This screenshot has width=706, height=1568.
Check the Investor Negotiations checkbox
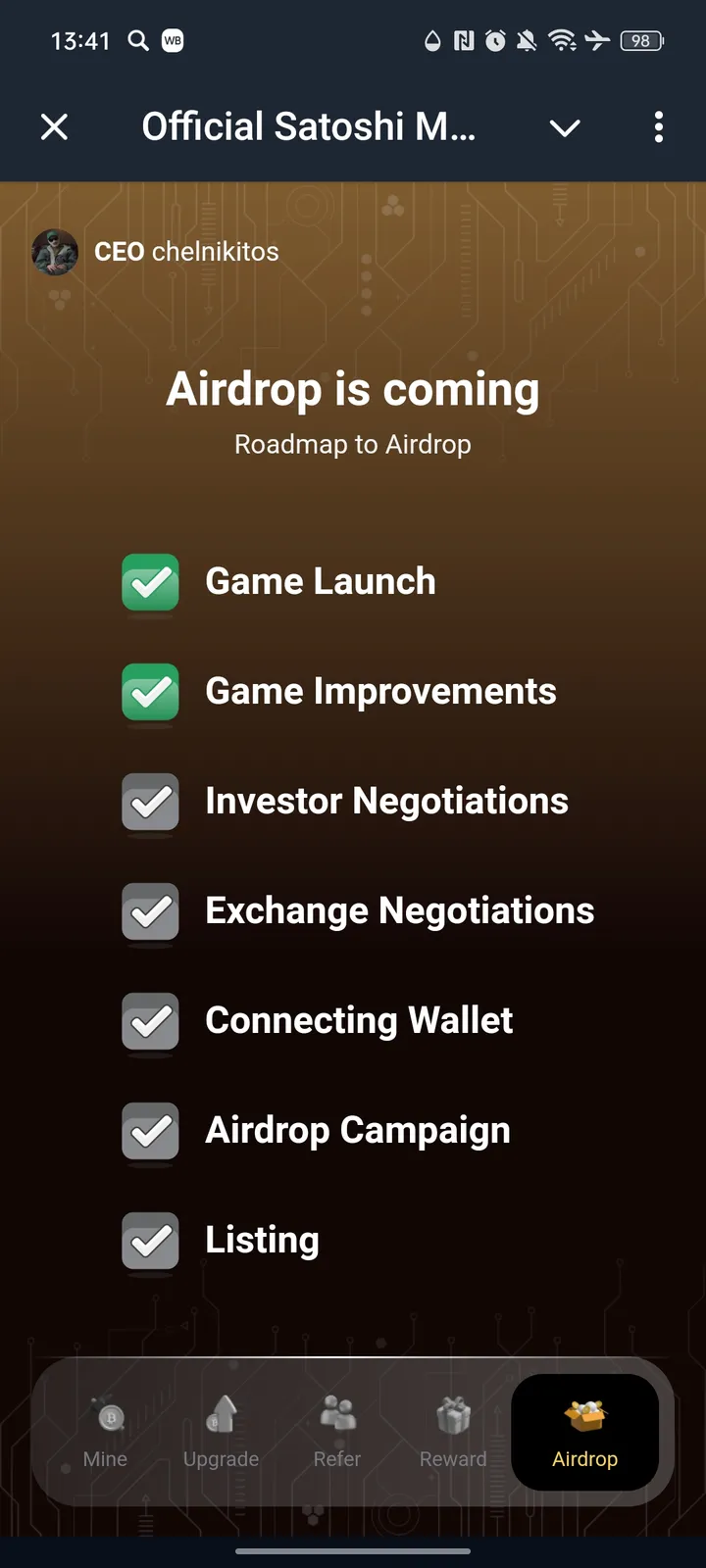[149, 802]
